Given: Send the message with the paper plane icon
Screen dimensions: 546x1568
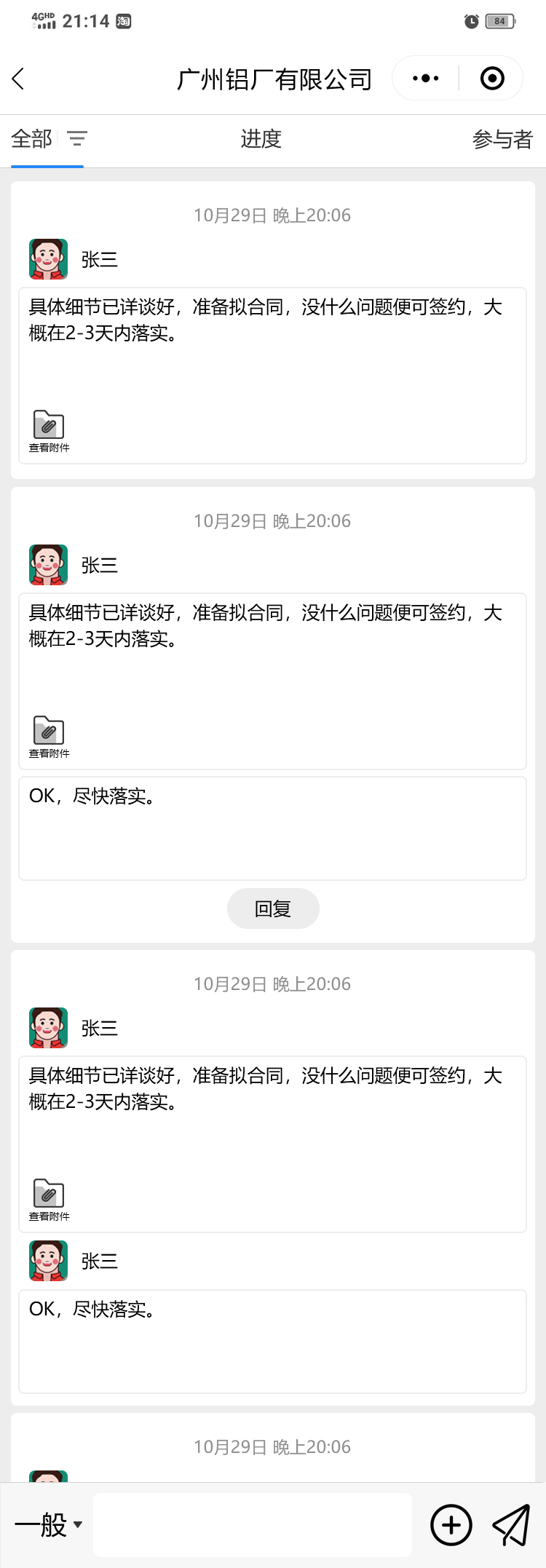Looking at the screenshot, I should point(511,1524).
